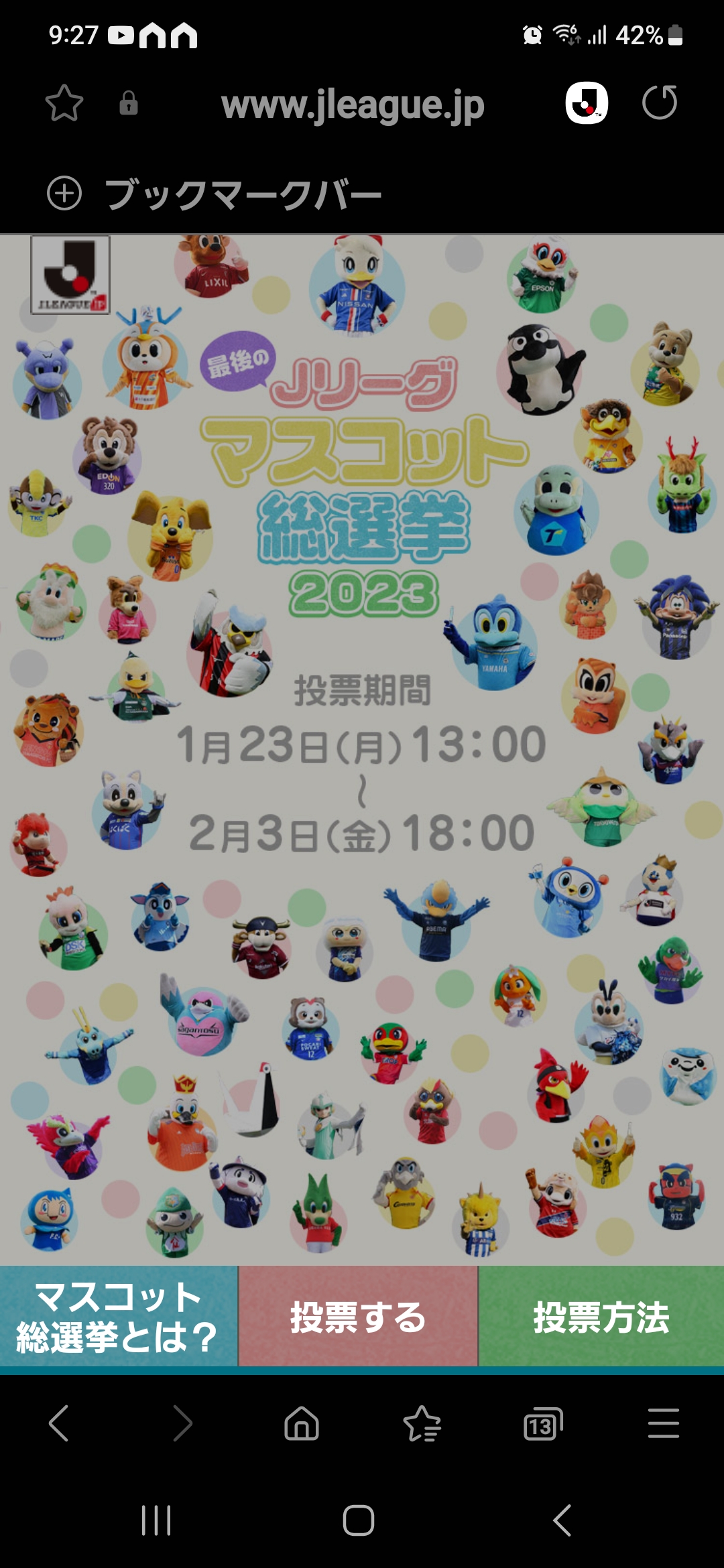Tap the www.jleague.jp address bar
This screenshot has height=1568, width=724.
[353, 105]
